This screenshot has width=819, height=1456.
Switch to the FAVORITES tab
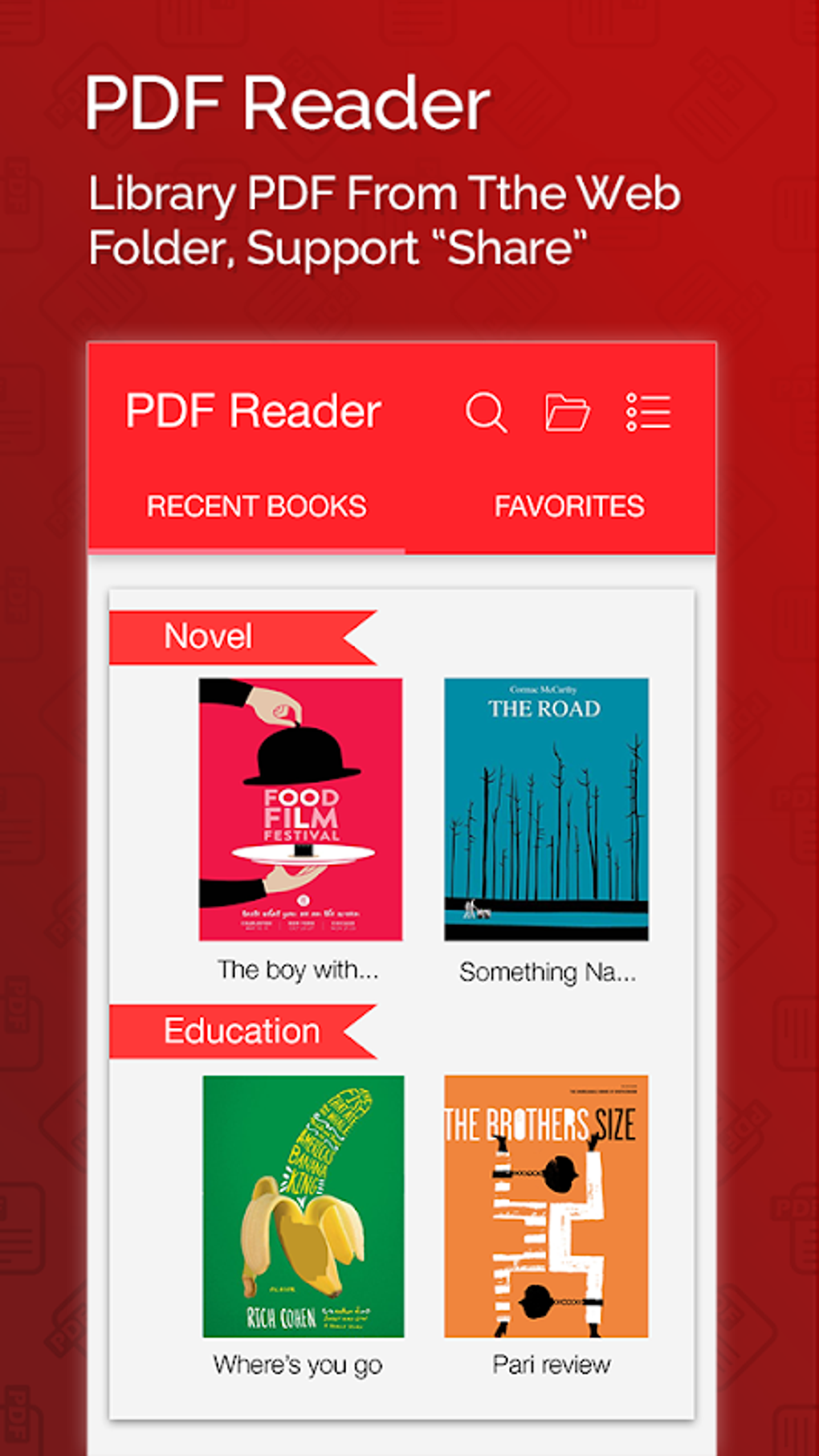click(x=568, y=505)
